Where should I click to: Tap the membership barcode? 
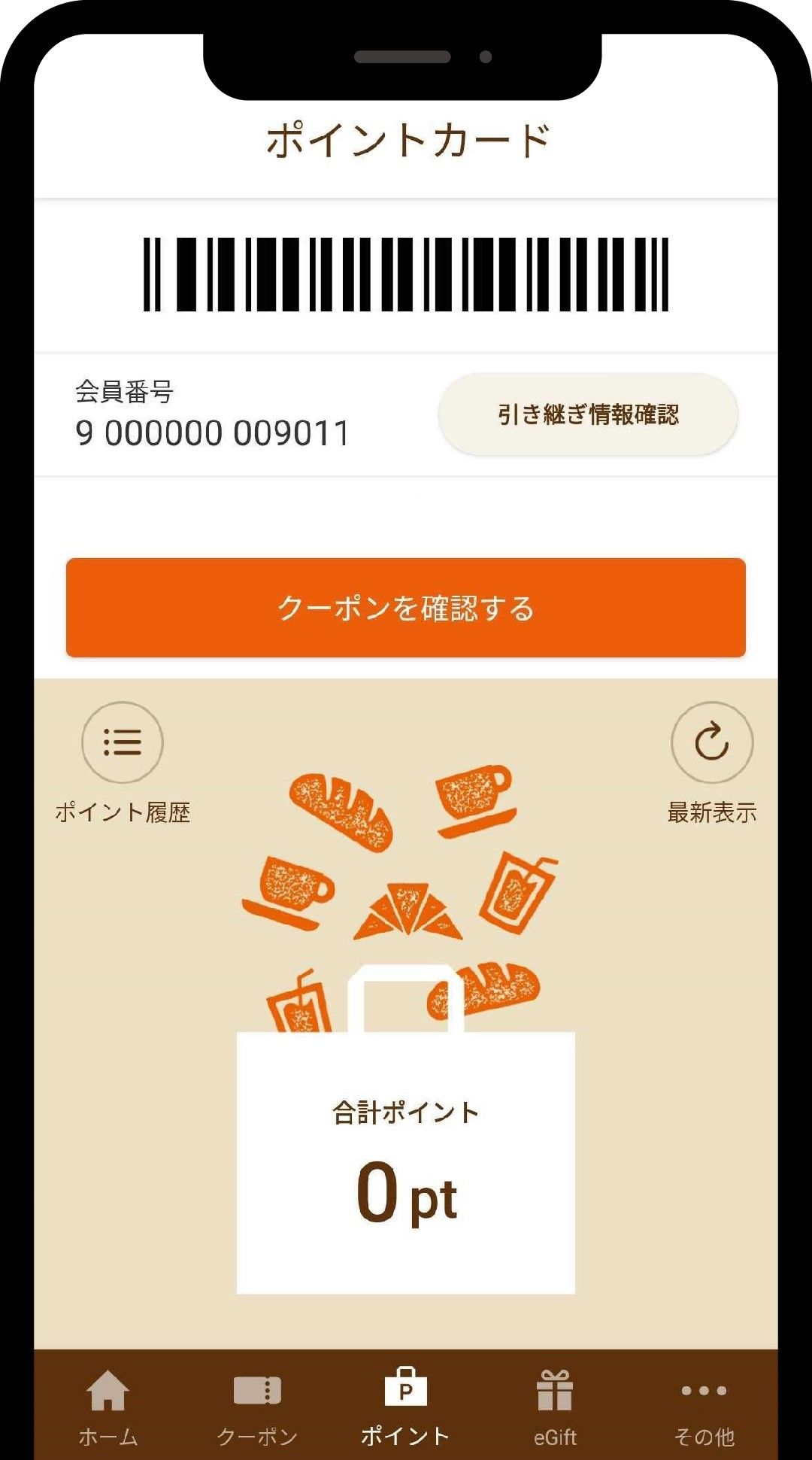(x=406, y=276)
